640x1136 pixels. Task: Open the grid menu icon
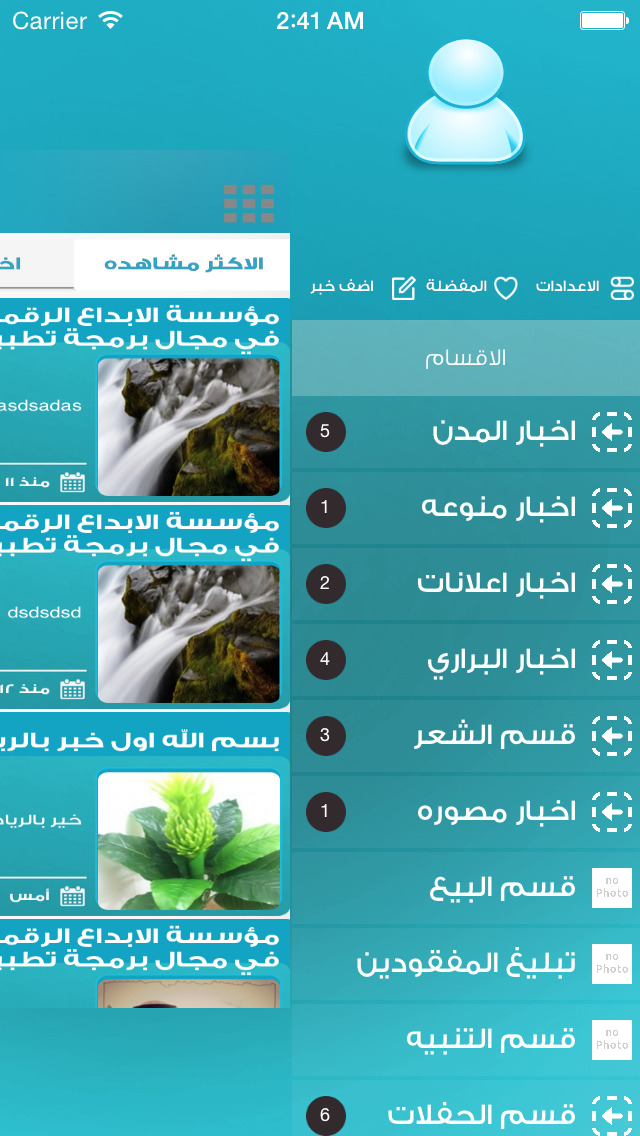click(x=249, y=204)
